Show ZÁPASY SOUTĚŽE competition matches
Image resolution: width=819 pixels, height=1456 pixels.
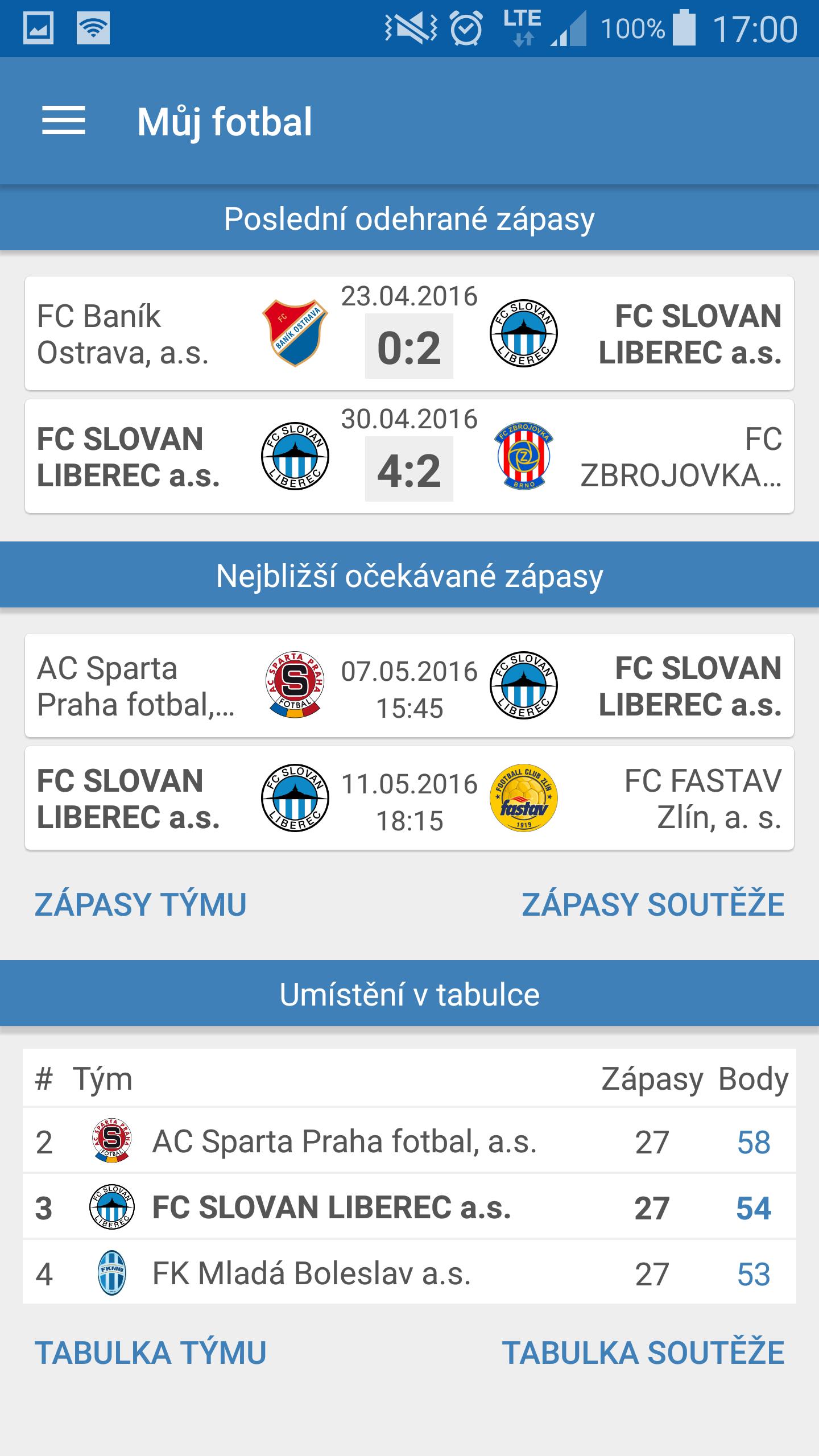(x=653, y=905)
